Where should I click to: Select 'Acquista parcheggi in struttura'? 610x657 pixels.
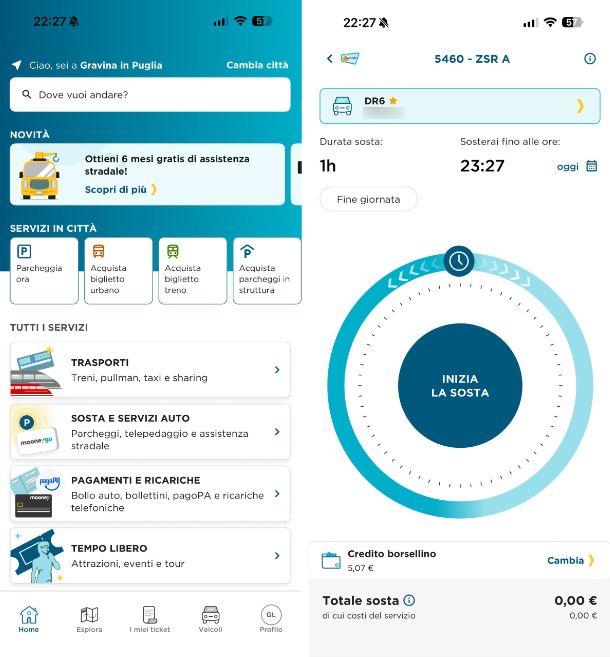pos(266,270)
